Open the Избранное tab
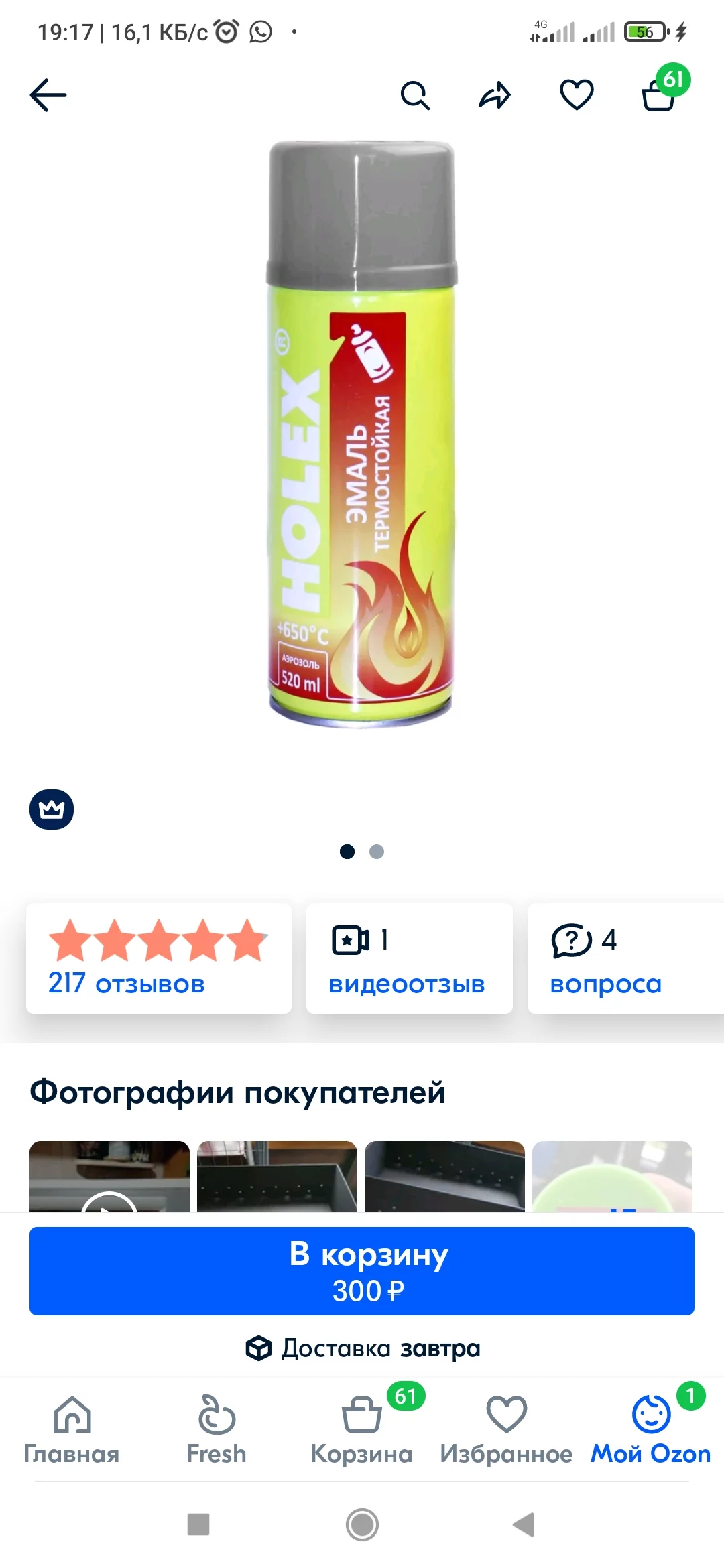This screenshot has width=724, height=1568. [x=506, y=1431]
